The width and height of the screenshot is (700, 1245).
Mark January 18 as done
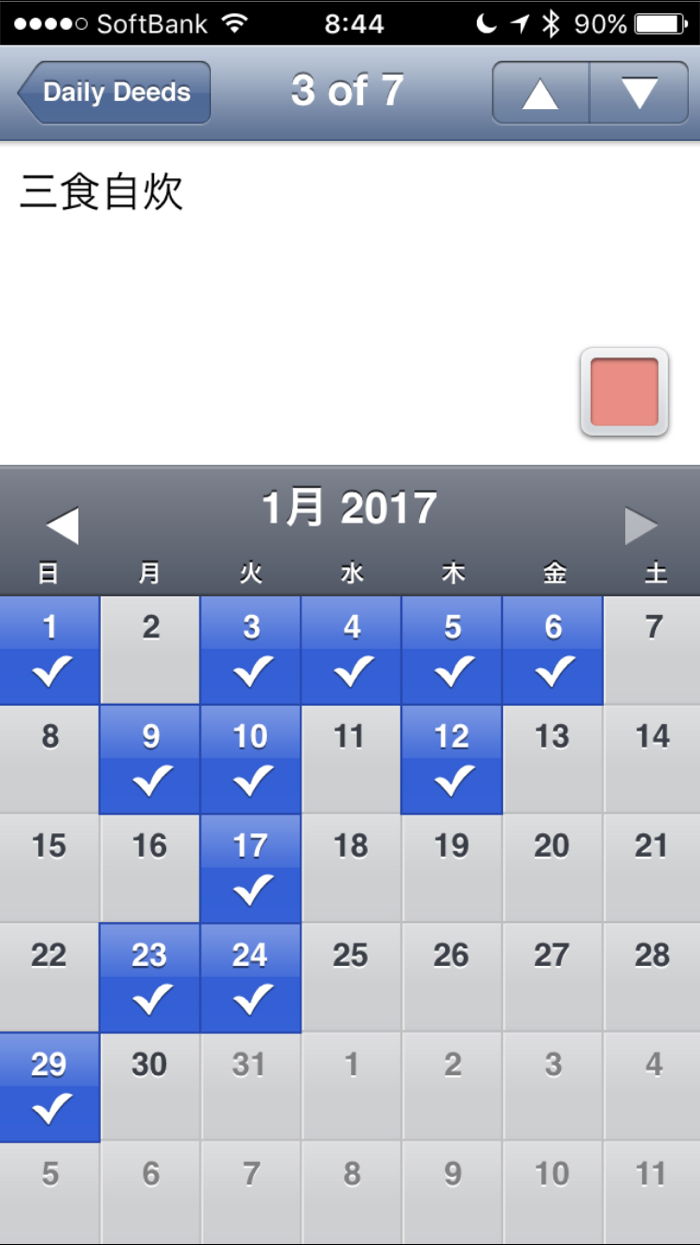350,868
